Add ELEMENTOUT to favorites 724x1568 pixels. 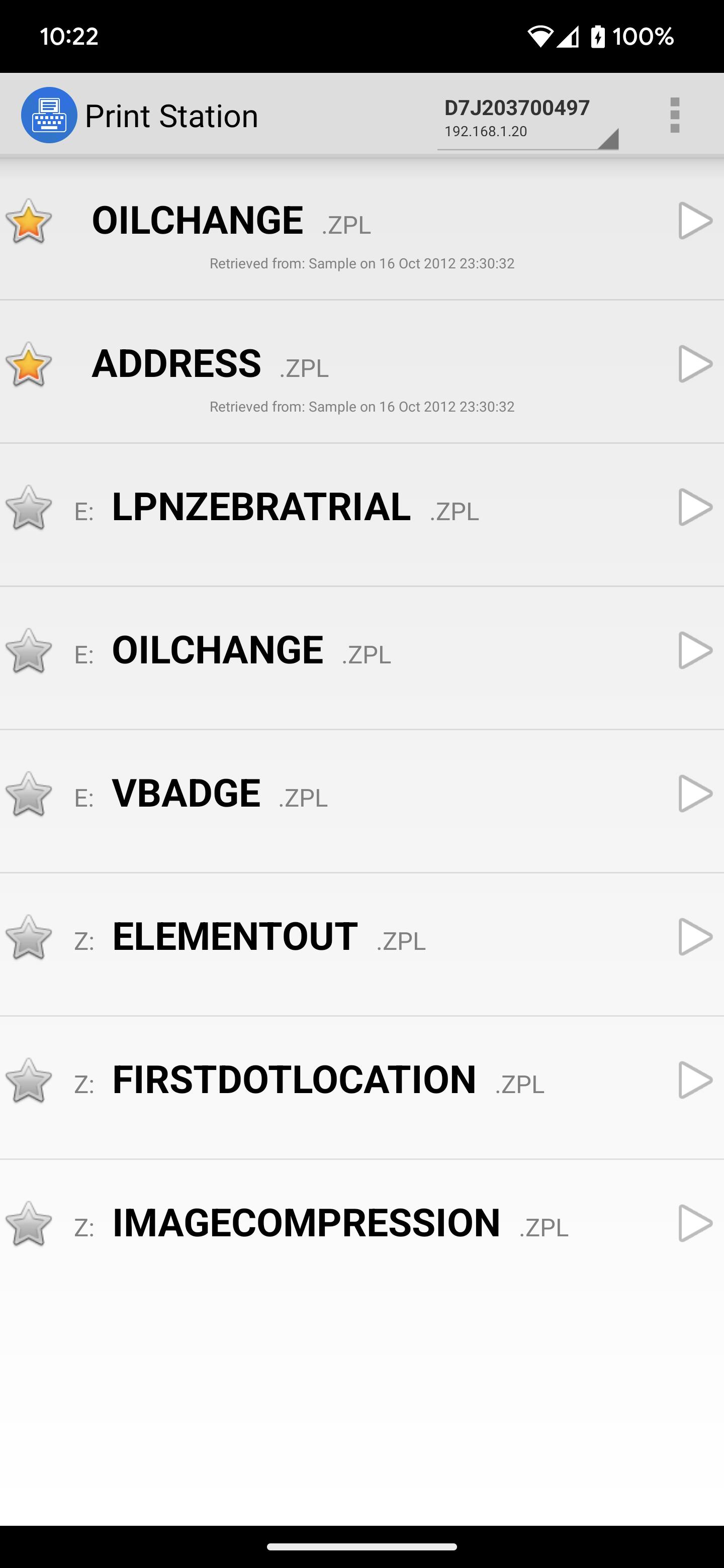click(x=28, y=937)
